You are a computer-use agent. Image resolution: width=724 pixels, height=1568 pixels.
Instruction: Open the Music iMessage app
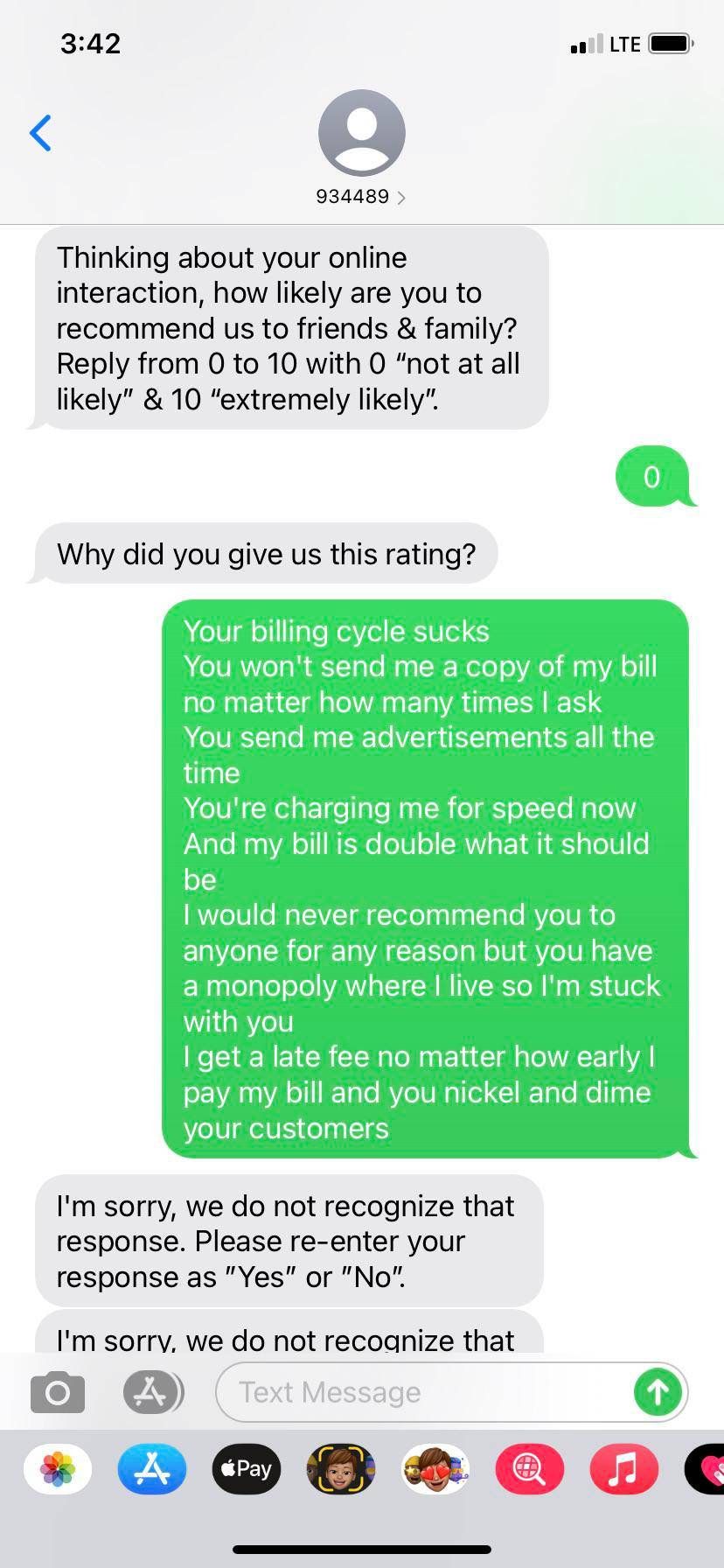[623, 1469]
